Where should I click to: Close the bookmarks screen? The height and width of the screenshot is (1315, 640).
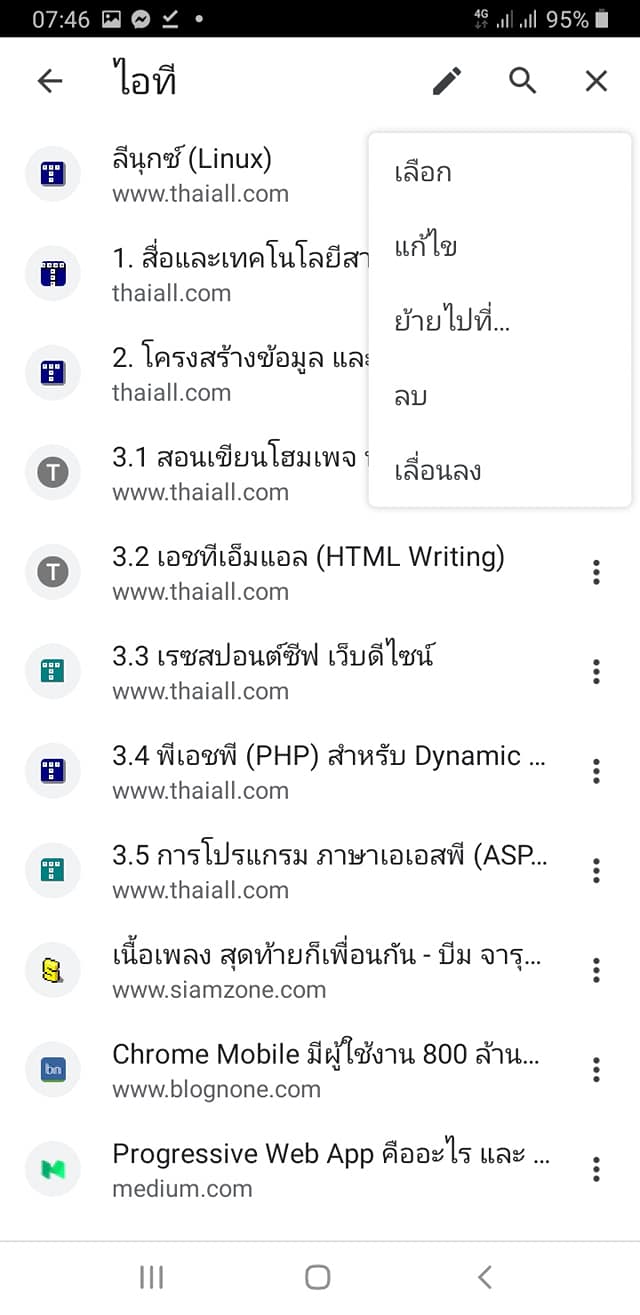(596, 81)
